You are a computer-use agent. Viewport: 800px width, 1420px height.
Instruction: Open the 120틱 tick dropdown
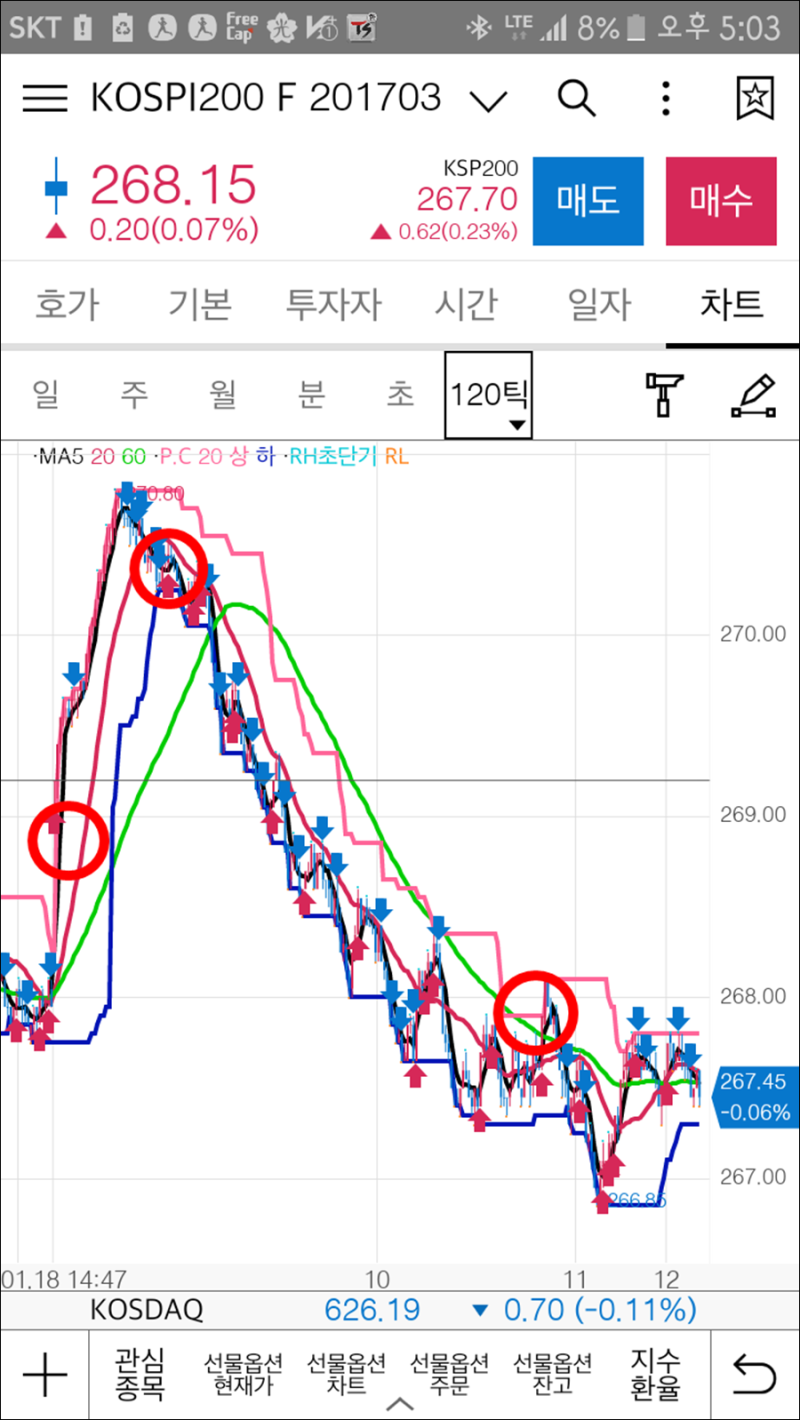(489, 396)
